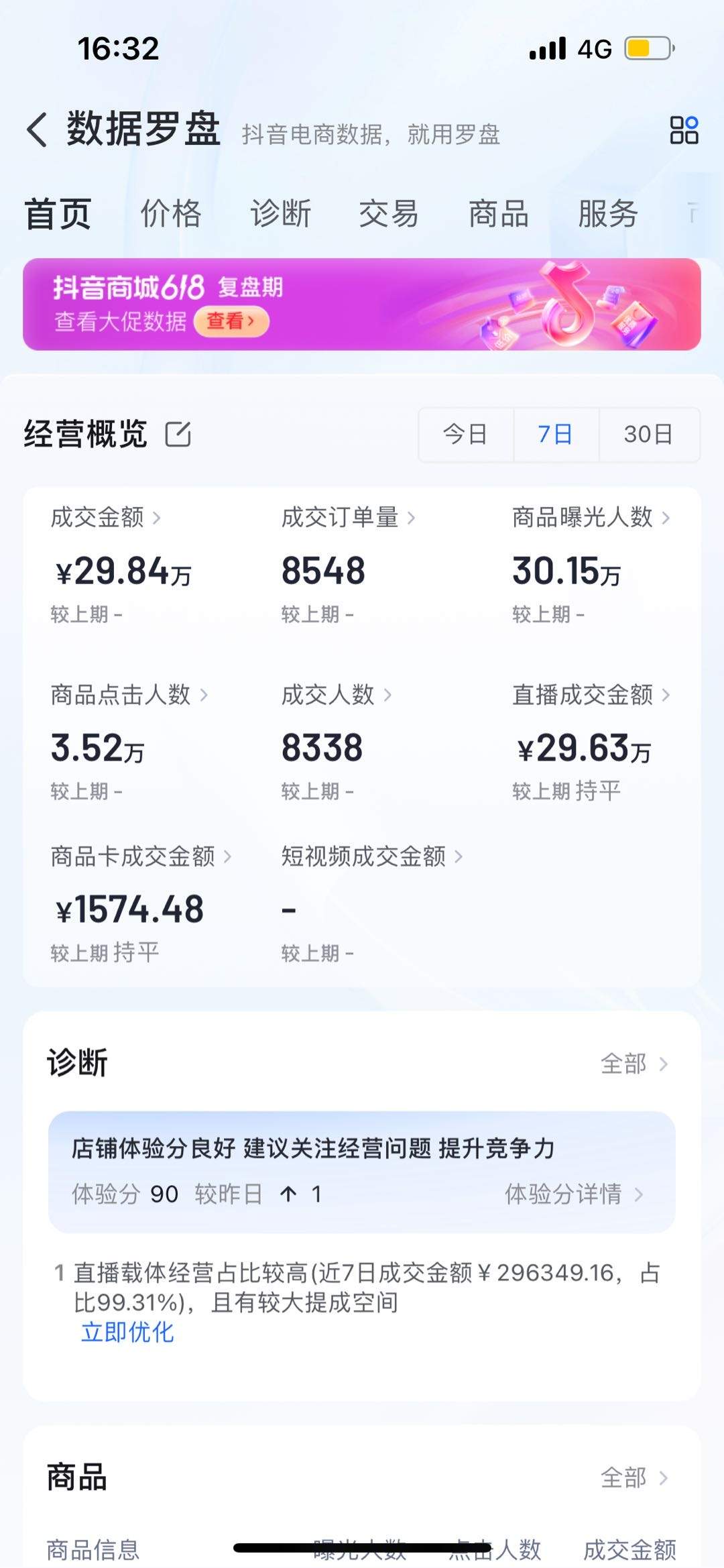The image size is (724, 1568).
Task: Open 商品卡成交金额 details via its arrow
Action: [x=228, y=857]
